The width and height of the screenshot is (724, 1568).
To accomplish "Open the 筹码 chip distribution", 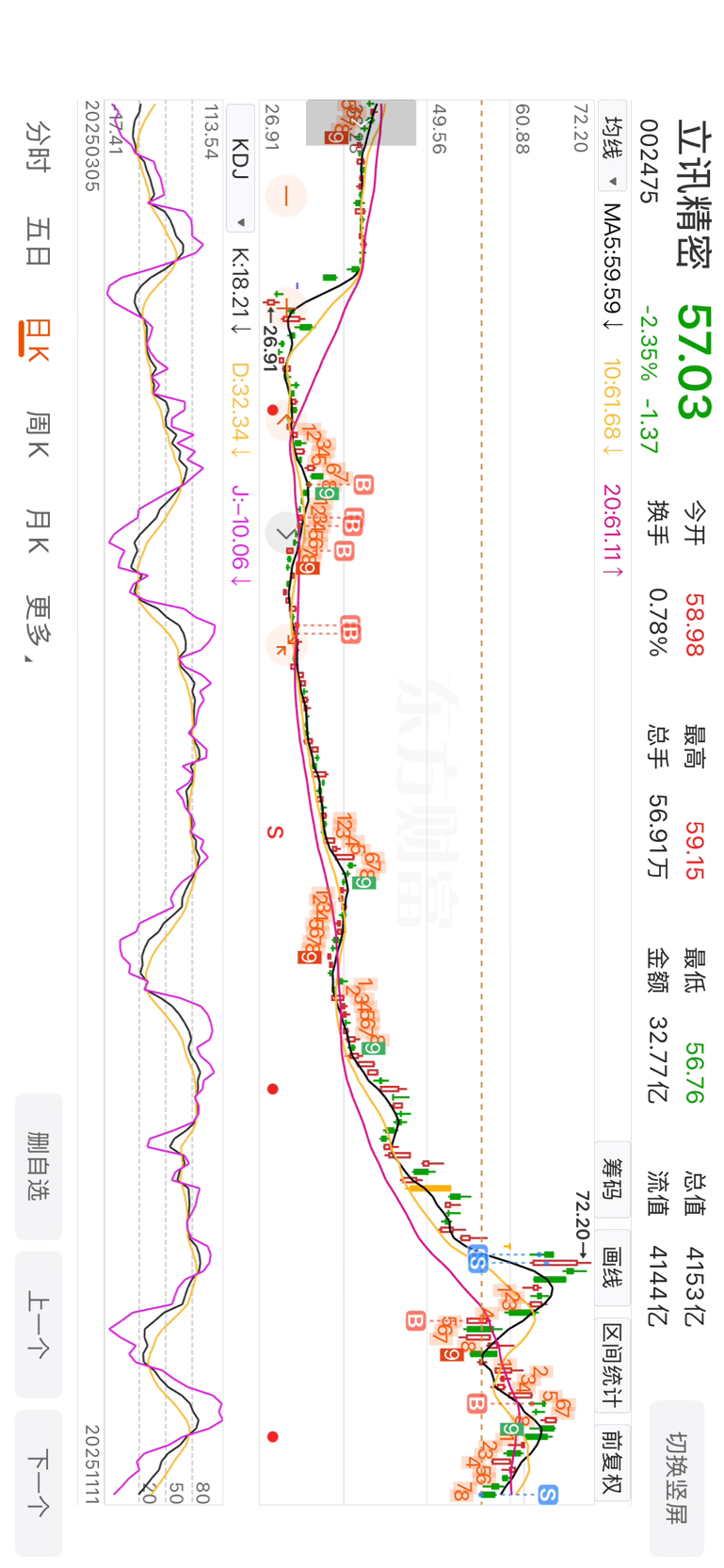I will pyautogui.click(x=614, y=1180).
